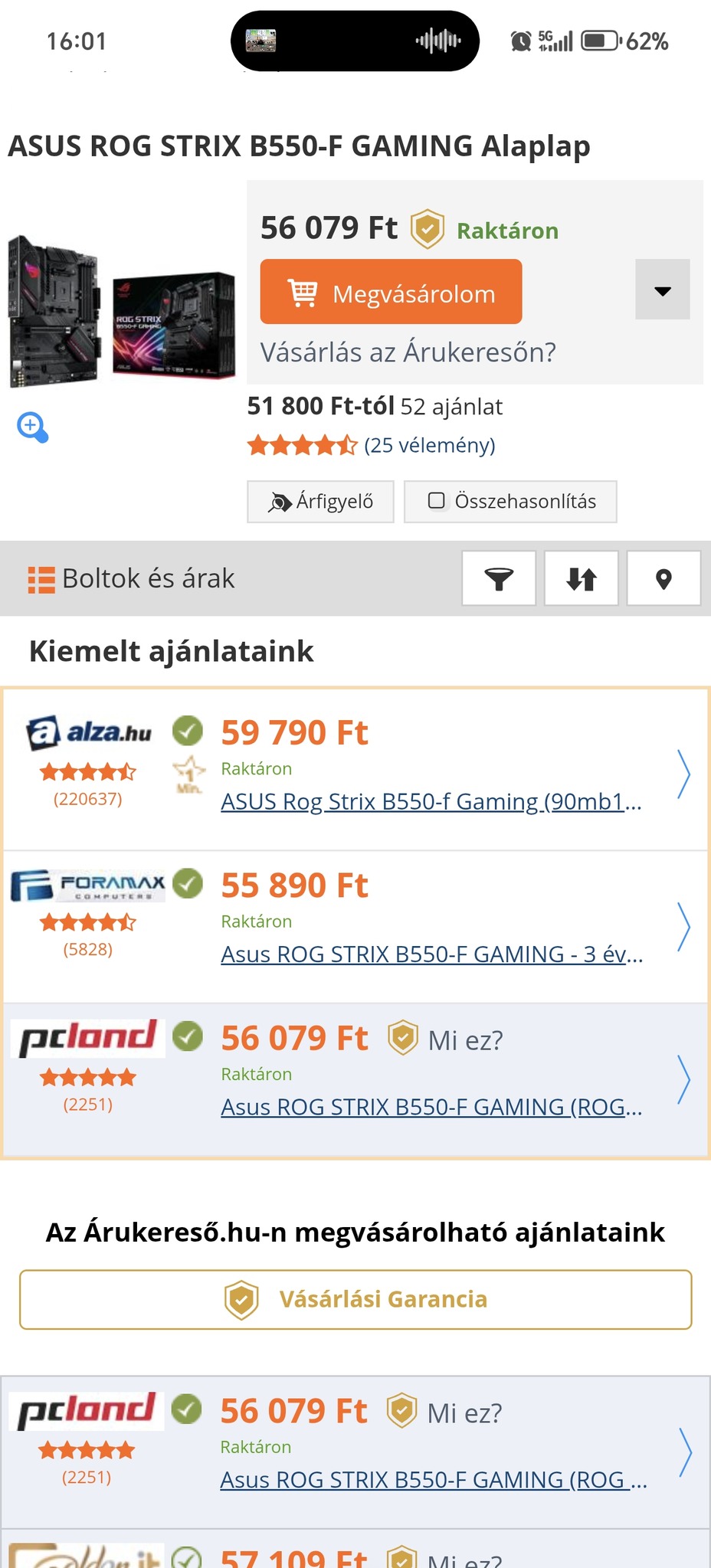This screenshot has height=1568, width=711.
Task: Open the alza.hu offer for 59 790 Ft
Action: pyautogui.click(x=295, y=733)
